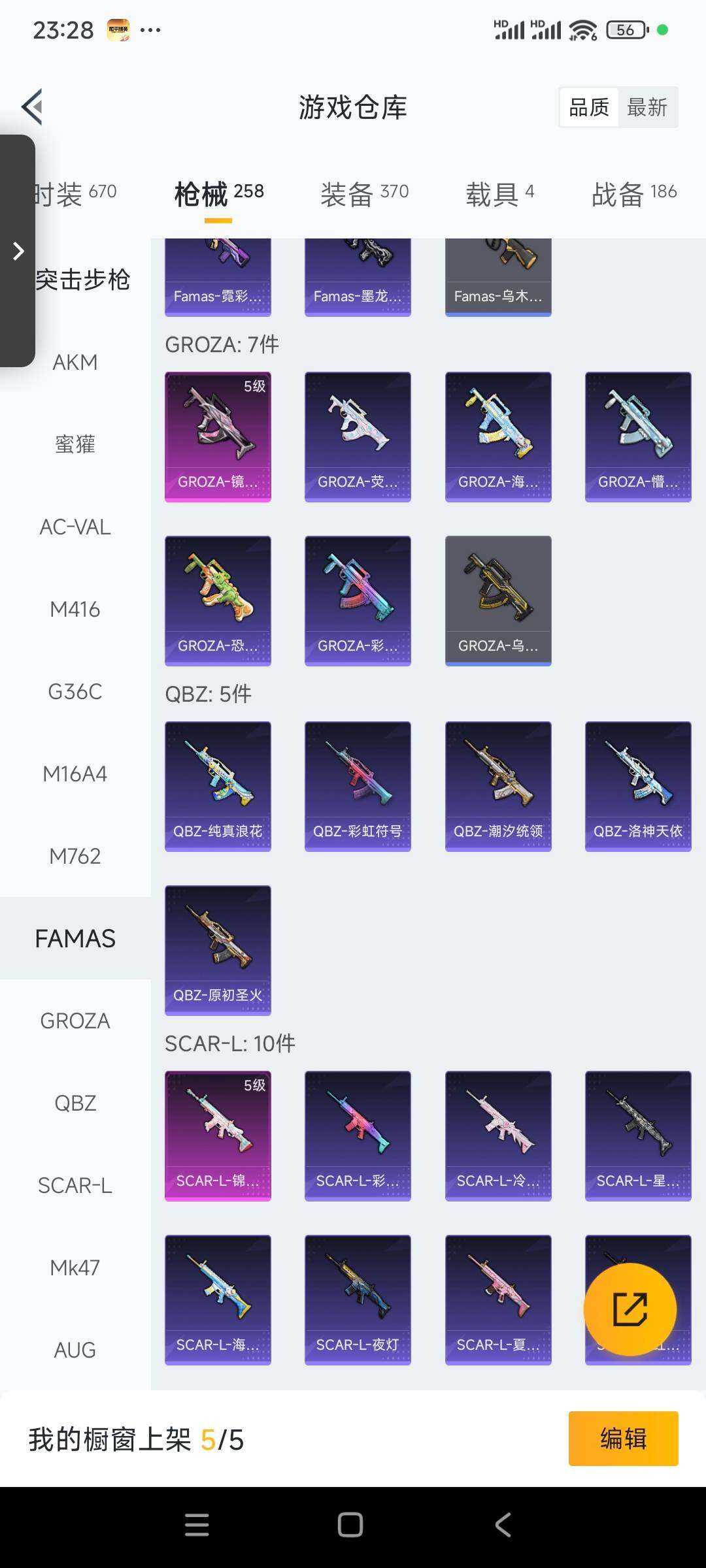Choose SCAR-L from the sidebar
This screenshot has height=1568, width=706.
click(x=75, y=1185)
